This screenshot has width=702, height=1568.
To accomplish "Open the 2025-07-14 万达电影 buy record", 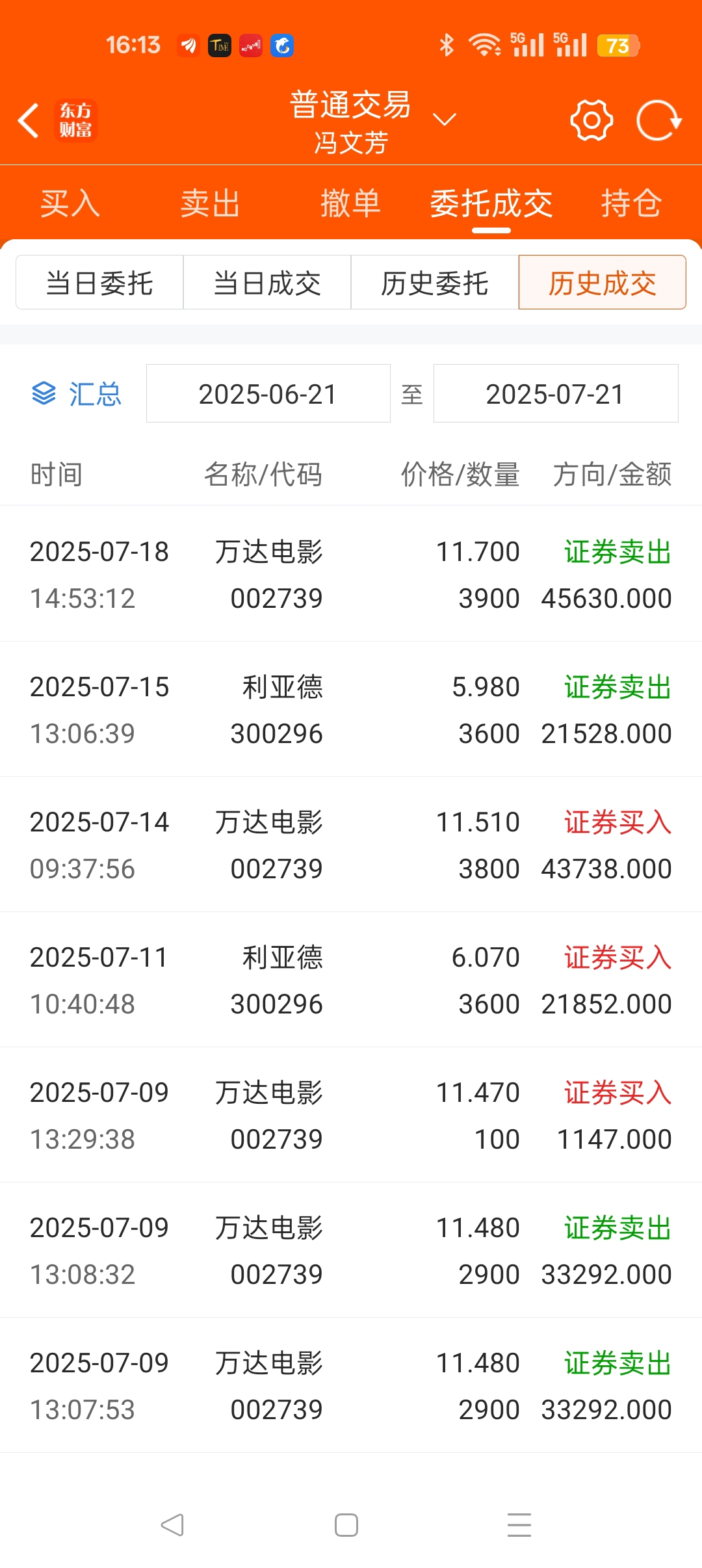I will pyautogui.click(x=351, y=844).
